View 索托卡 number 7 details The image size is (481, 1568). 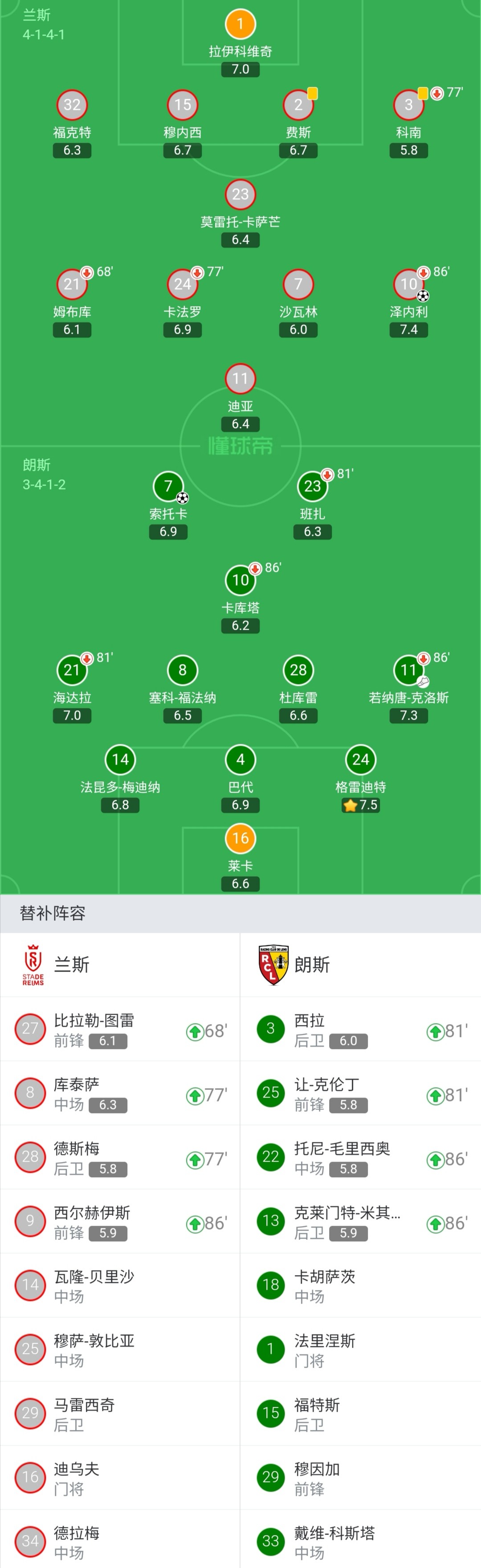tap(168, 486)
